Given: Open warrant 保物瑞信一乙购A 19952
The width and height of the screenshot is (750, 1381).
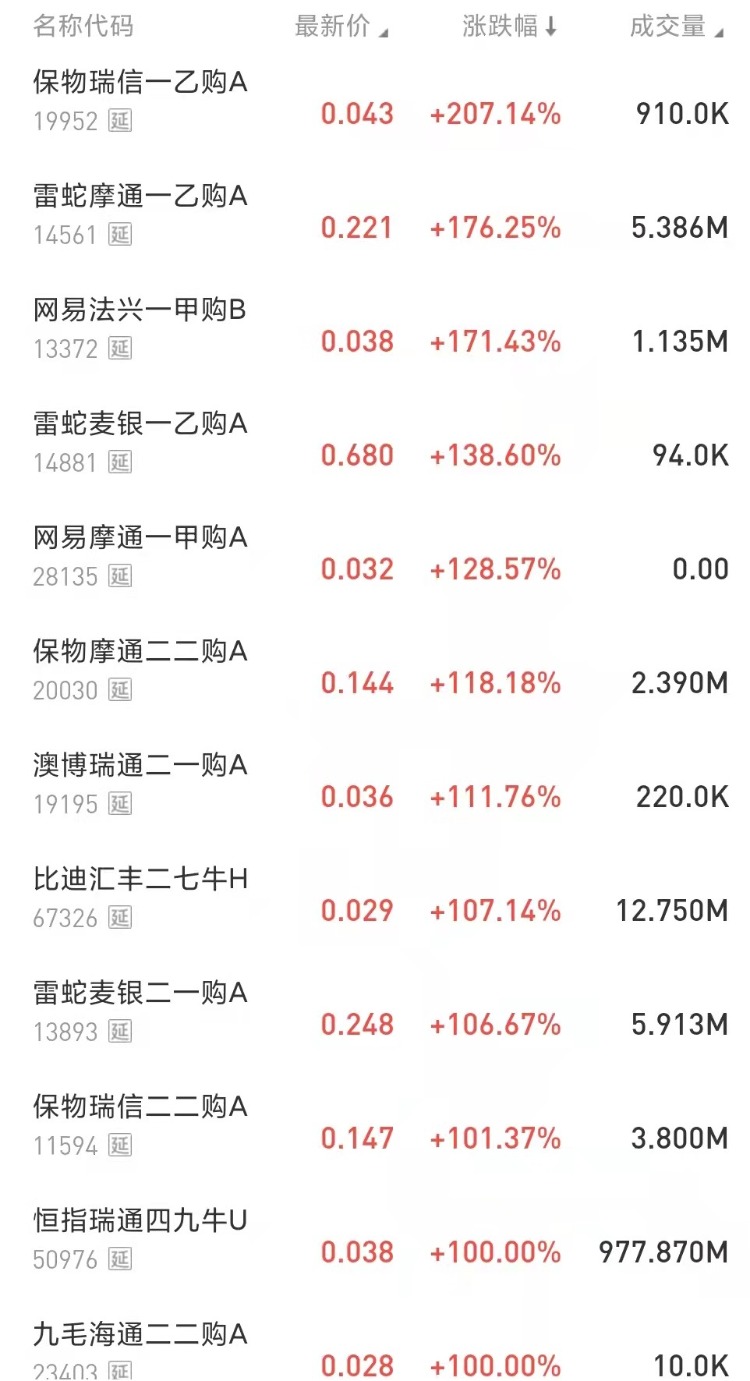Looking at the screenshot, I should coord(375,100).
